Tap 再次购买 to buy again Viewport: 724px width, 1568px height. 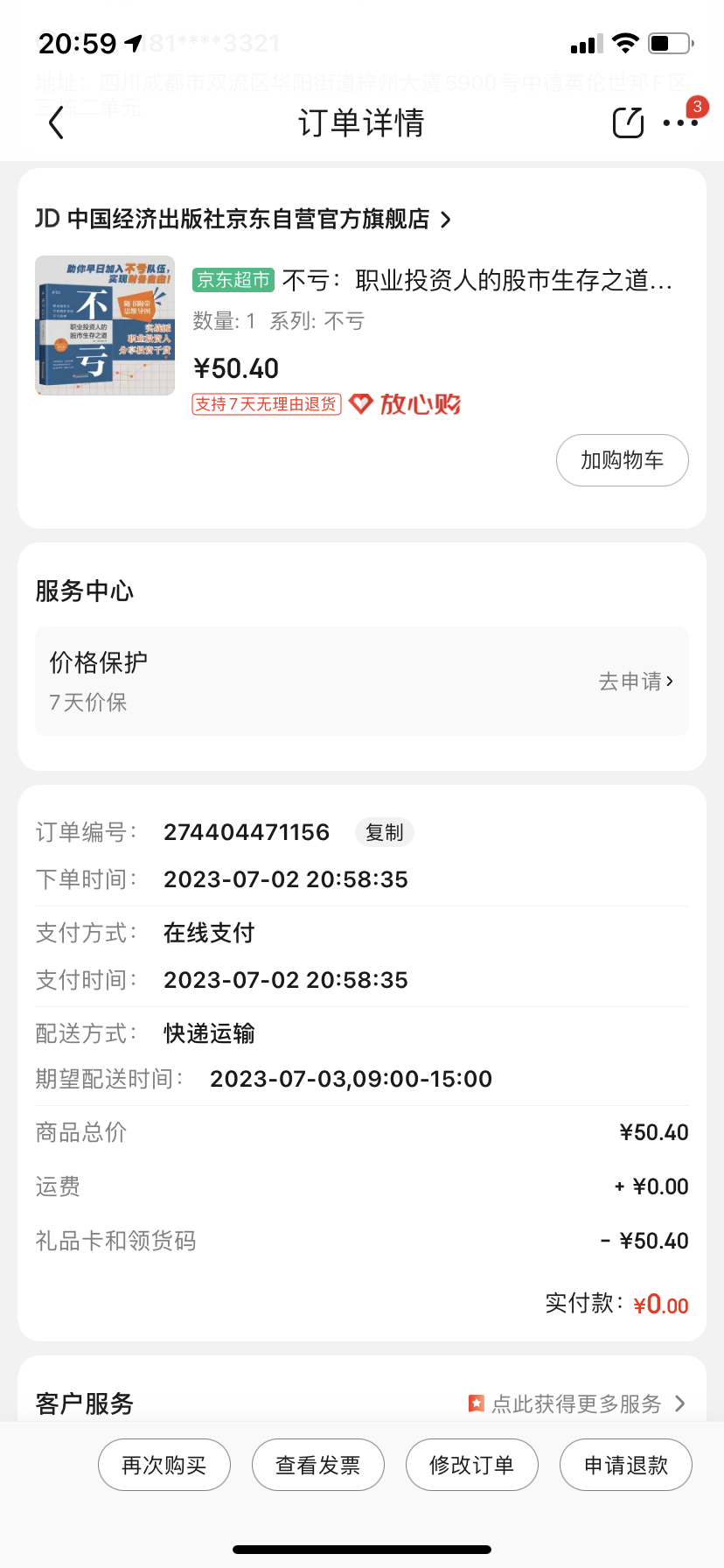click(x=164, y=1465)
